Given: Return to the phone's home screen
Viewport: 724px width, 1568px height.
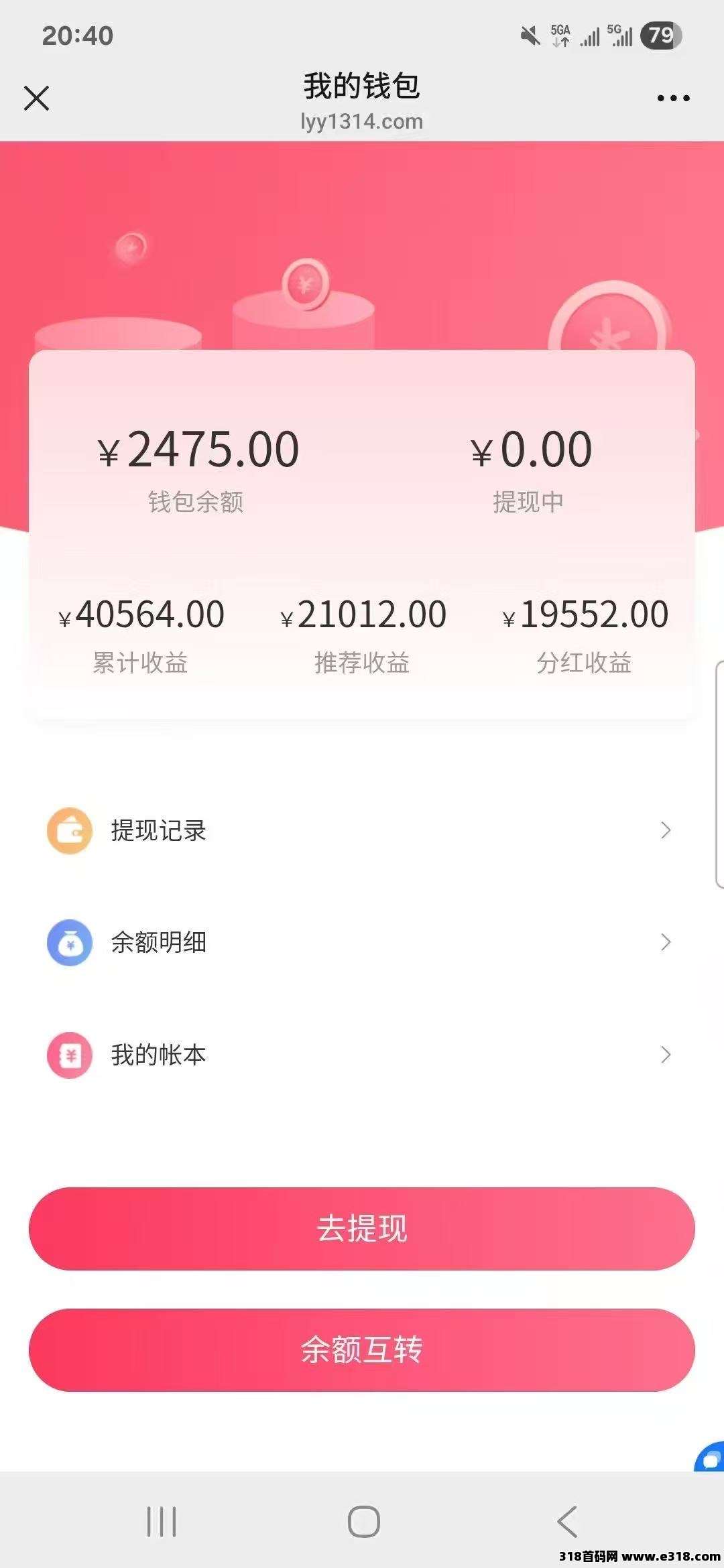Looking at the screenshot, I should click(x=363, y=1521).
